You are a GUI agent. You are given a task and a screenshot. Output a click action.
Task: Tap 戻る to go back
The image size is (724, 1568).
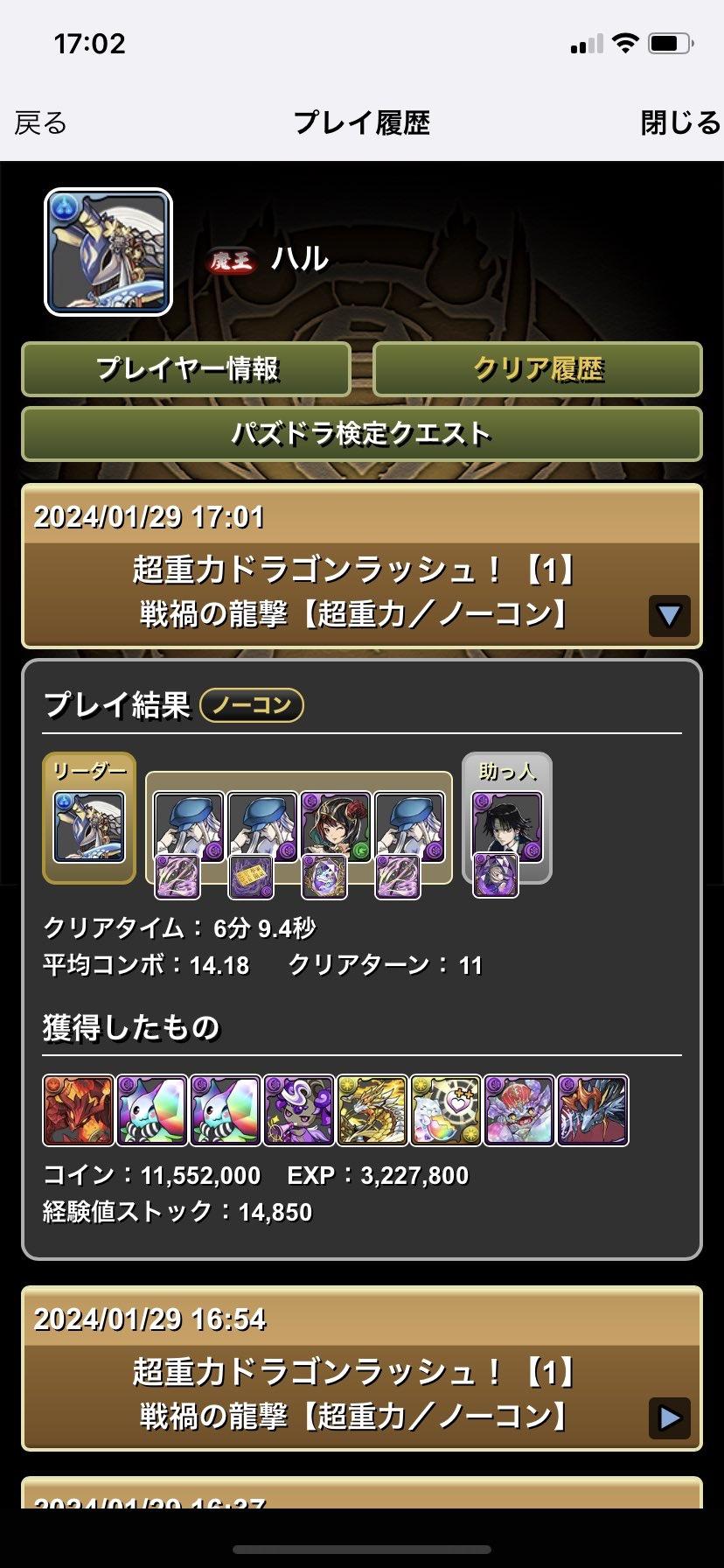(x=40, y=123)
